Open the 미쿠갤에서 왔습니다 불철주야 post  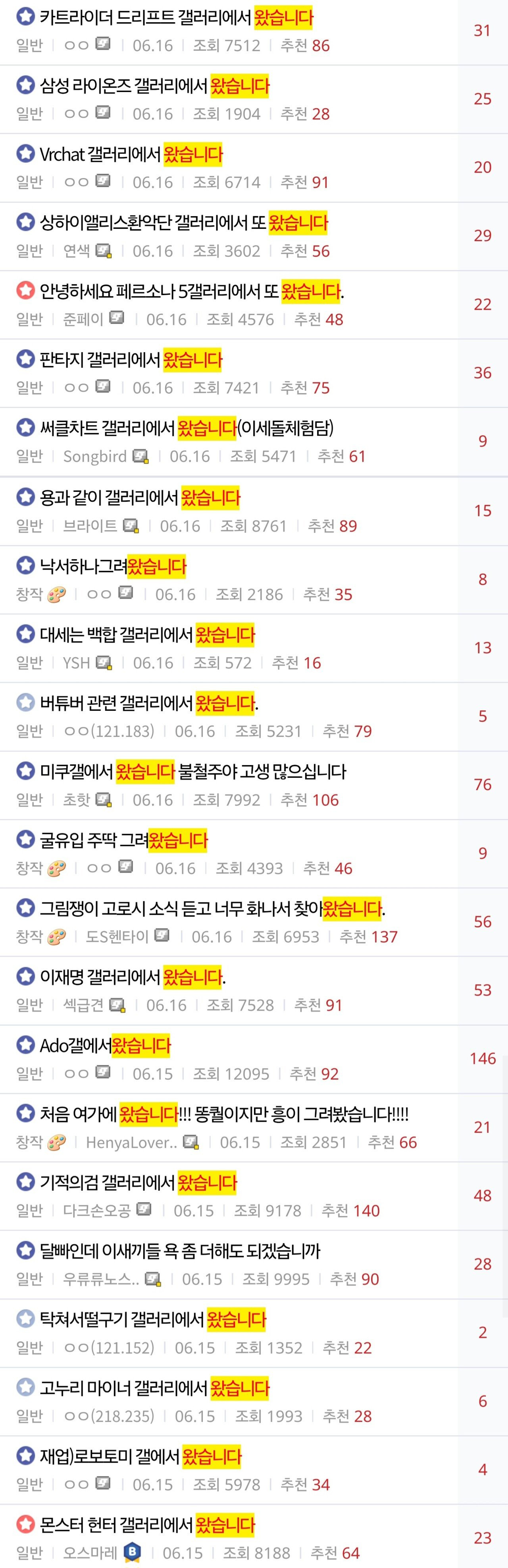tap(192, 772)
